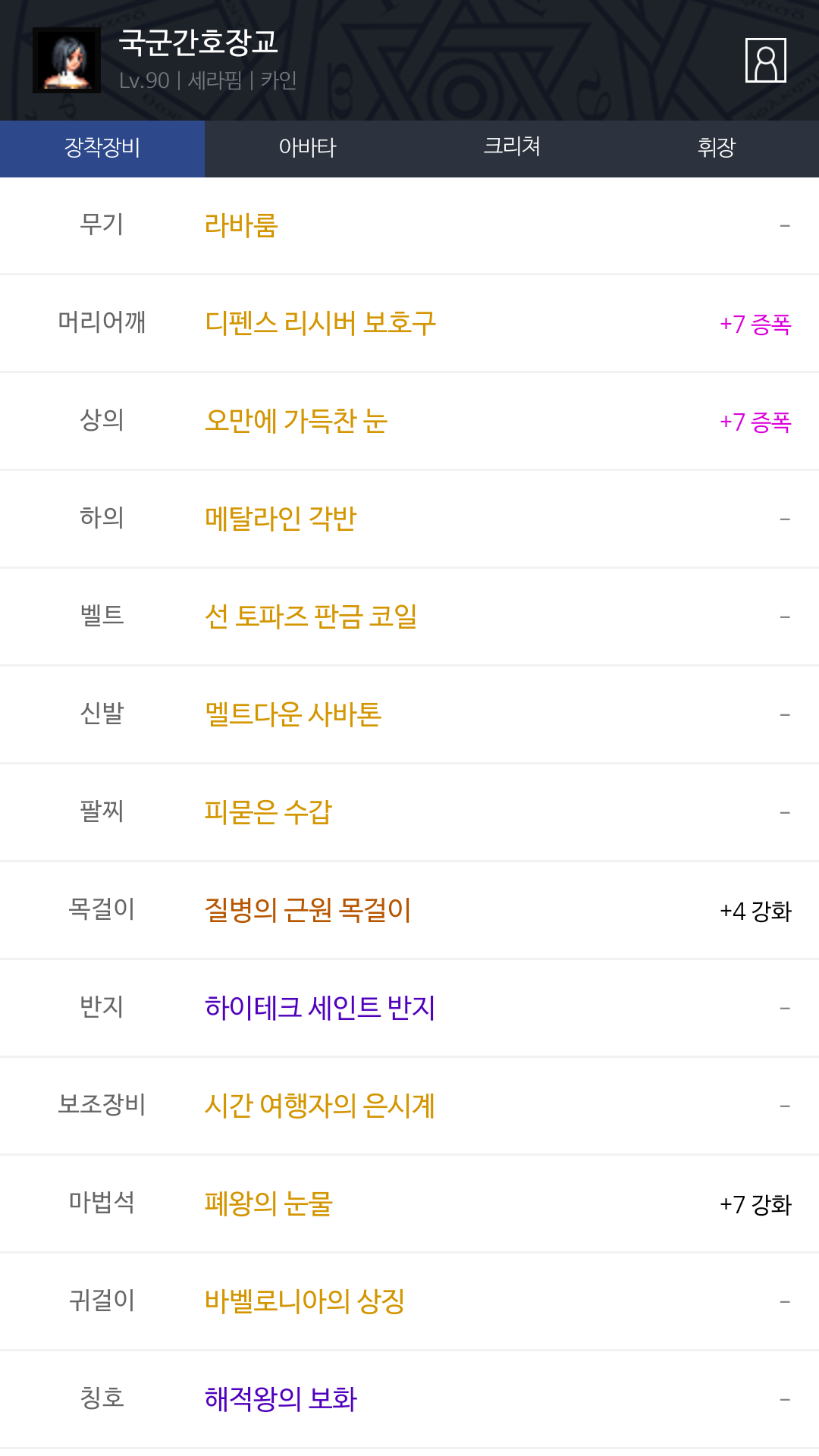View 멜트다운 사바톤 shoes

pyautogui.click(x=293, y=714)
